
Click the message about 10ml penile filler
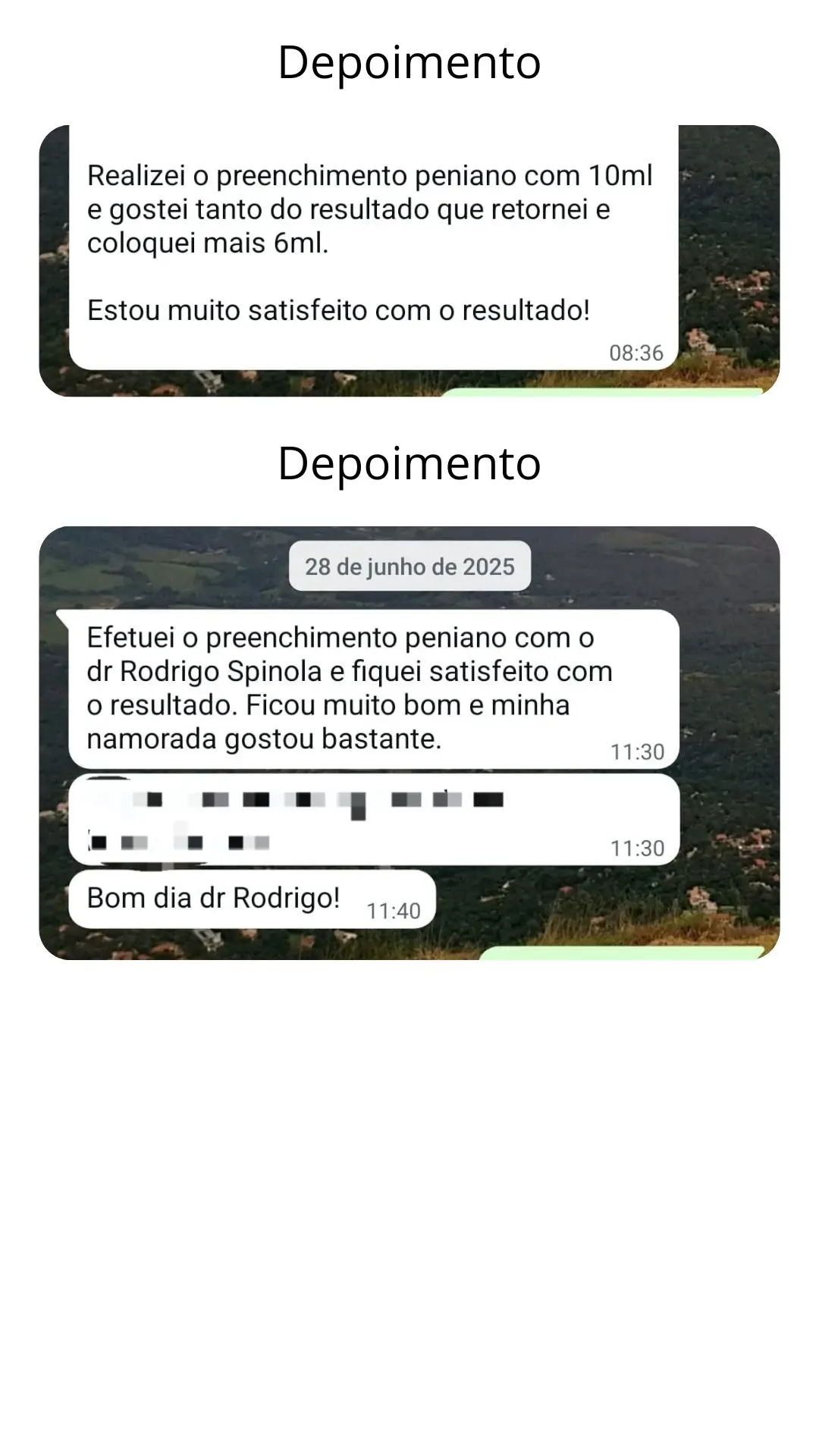tap(372, 209)
